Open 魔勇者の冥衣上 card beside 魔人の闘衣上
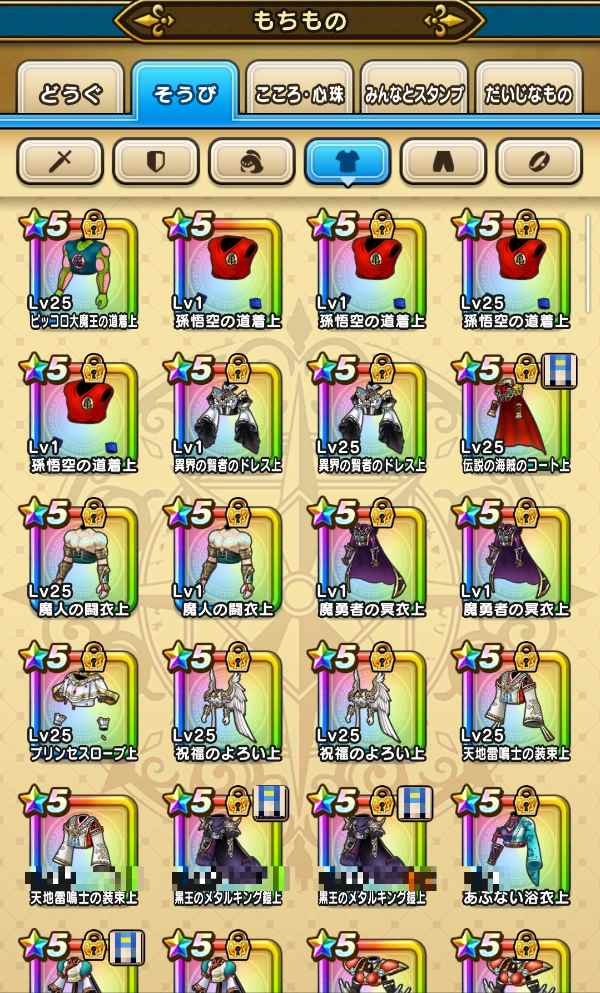The height and width of the screenshot is (993, 600). click(372, 560)
